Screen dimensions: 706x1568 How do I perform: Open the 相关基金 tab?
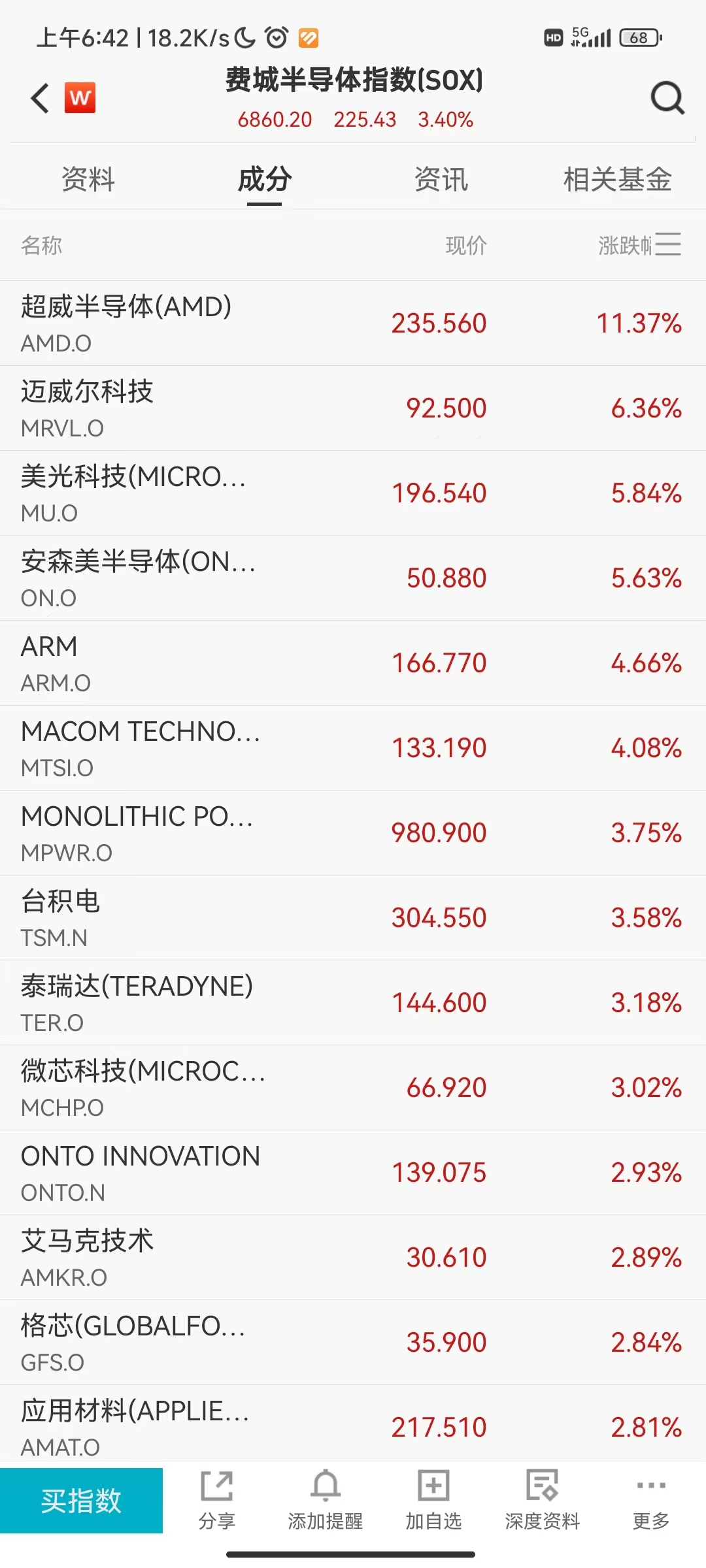617,180
